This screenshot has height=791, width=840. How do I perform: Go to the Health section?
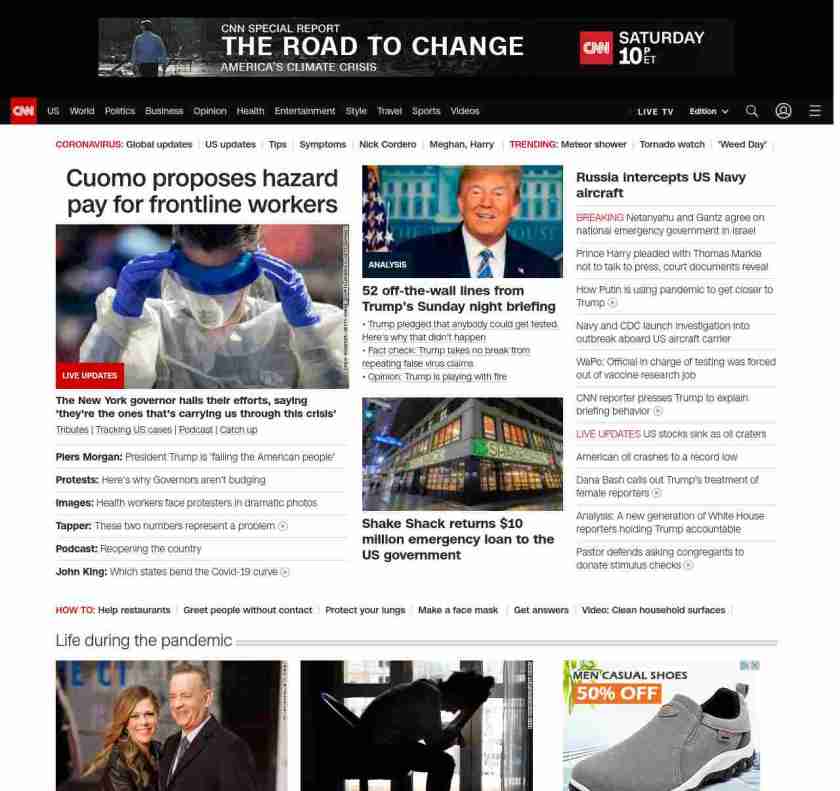[250, 111]
